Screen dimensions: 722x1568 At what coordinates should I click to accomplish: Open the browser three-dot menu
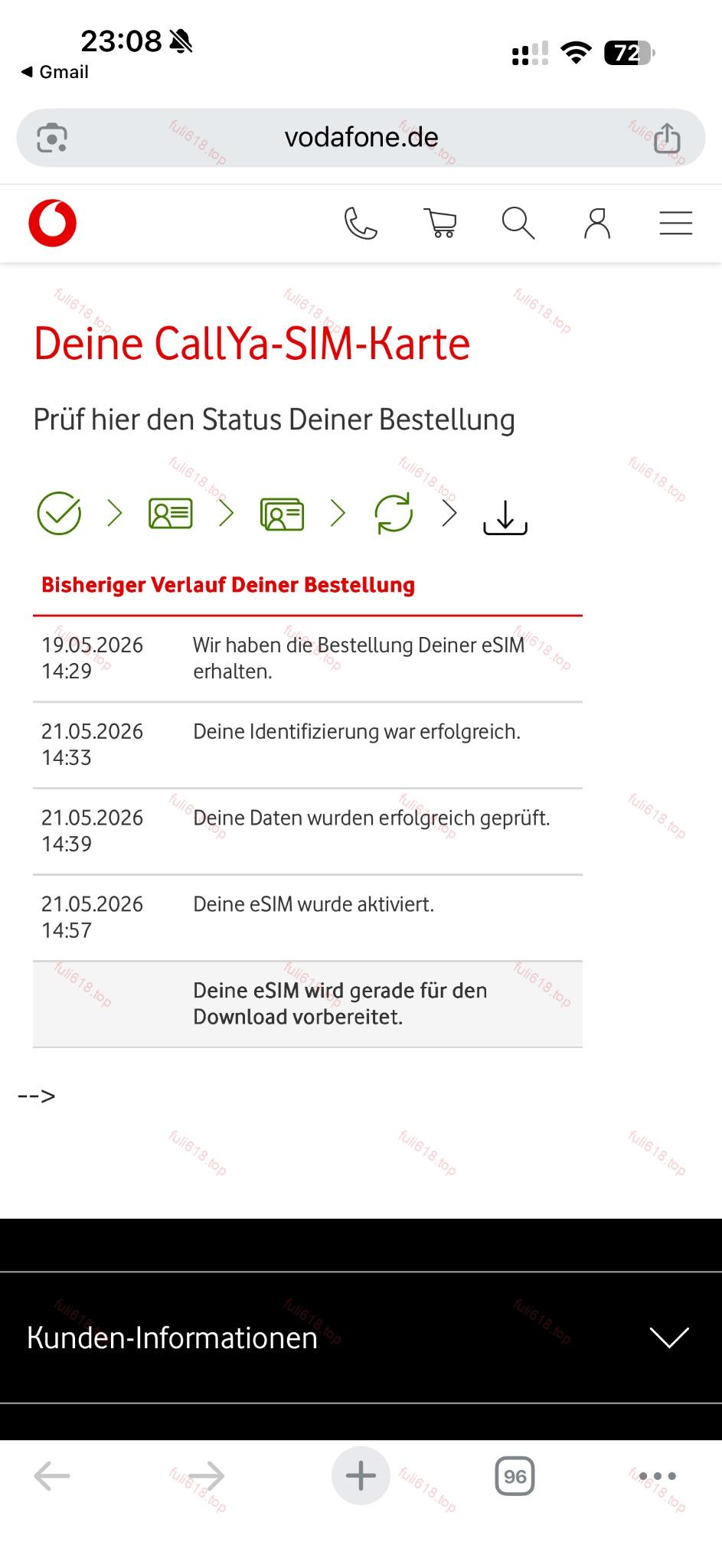(657, 1475)
